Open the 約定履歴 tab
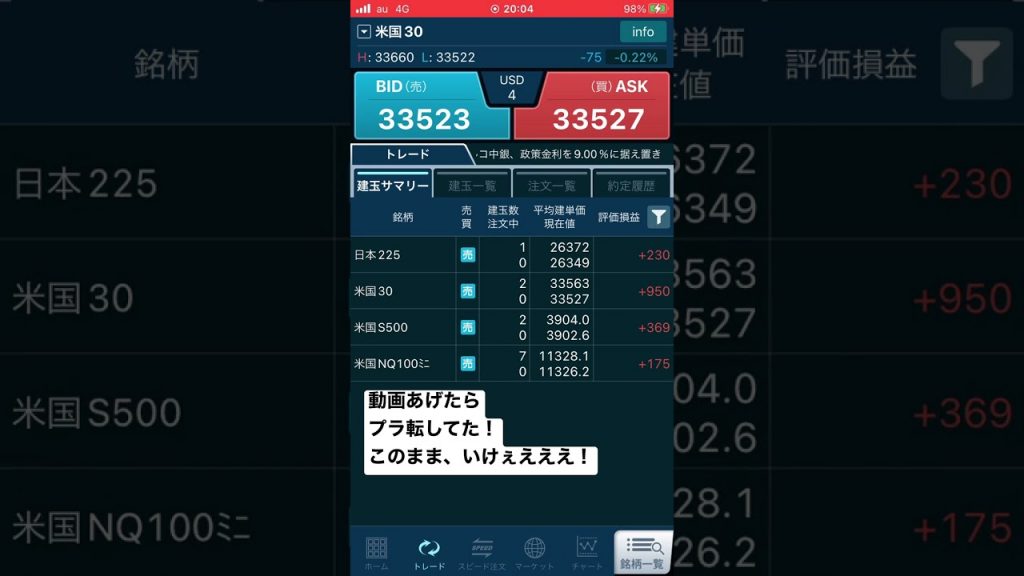The height and width of the screenshot is (576, 1024). 631,186
